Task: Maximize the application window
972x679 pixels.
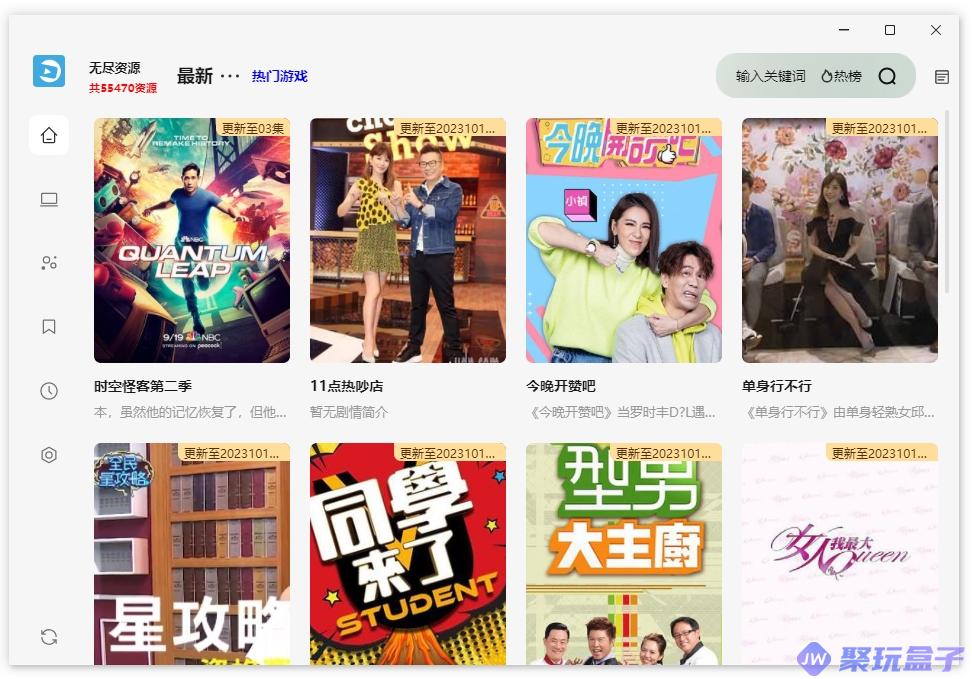Action: point(890,30)
